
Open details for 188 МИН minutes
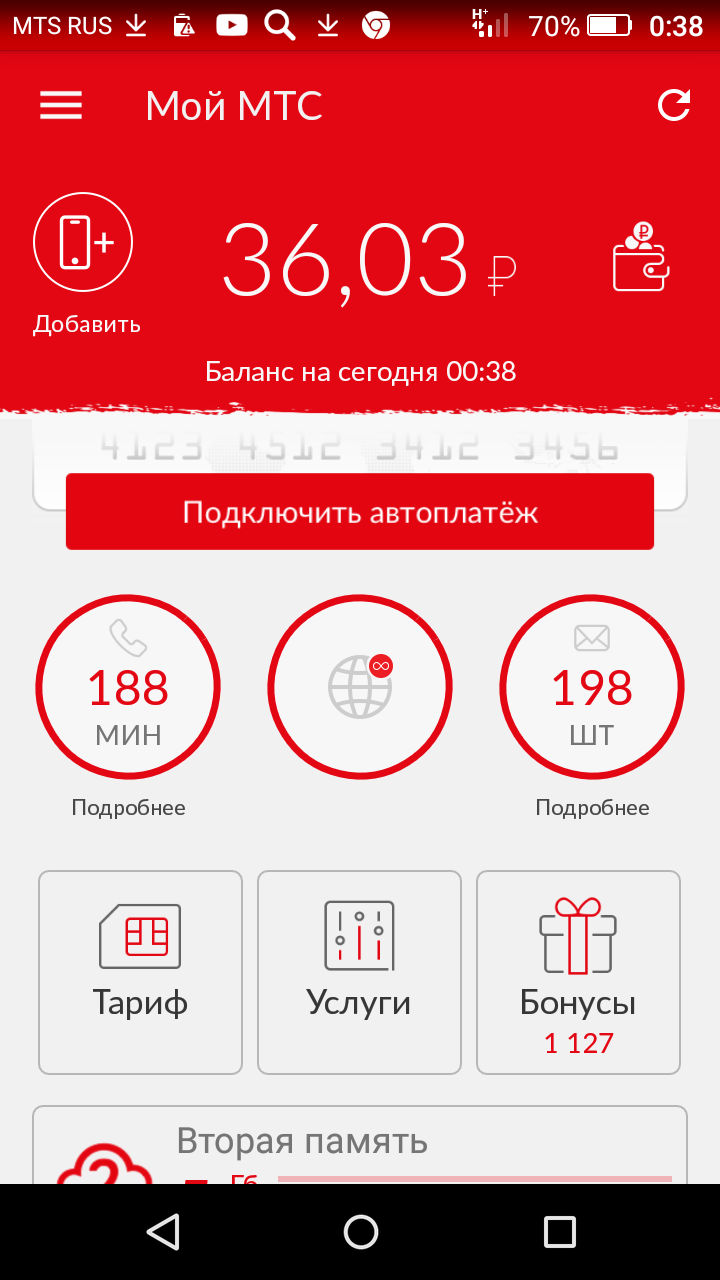128,687
